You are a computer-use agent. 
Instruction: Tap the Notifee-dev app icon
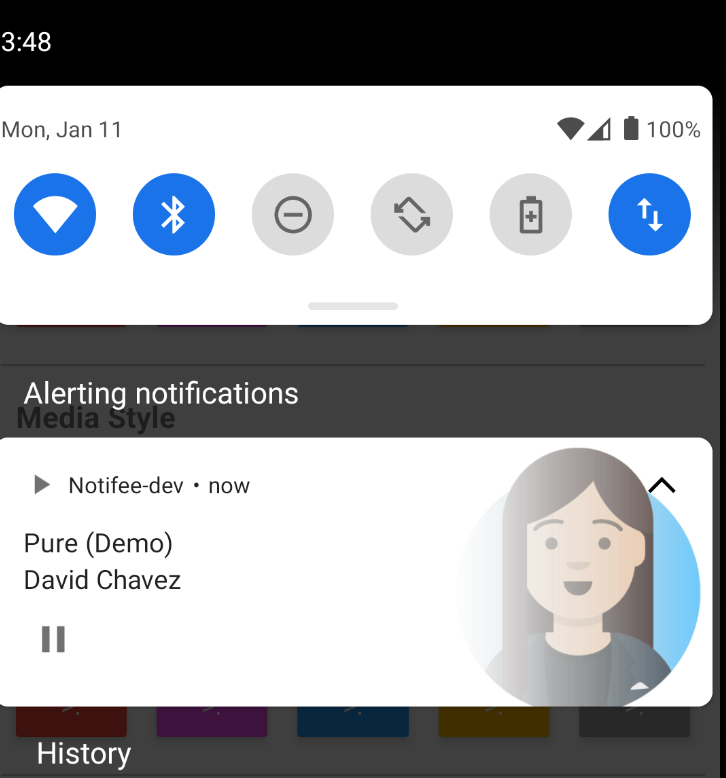click(41, 484)
